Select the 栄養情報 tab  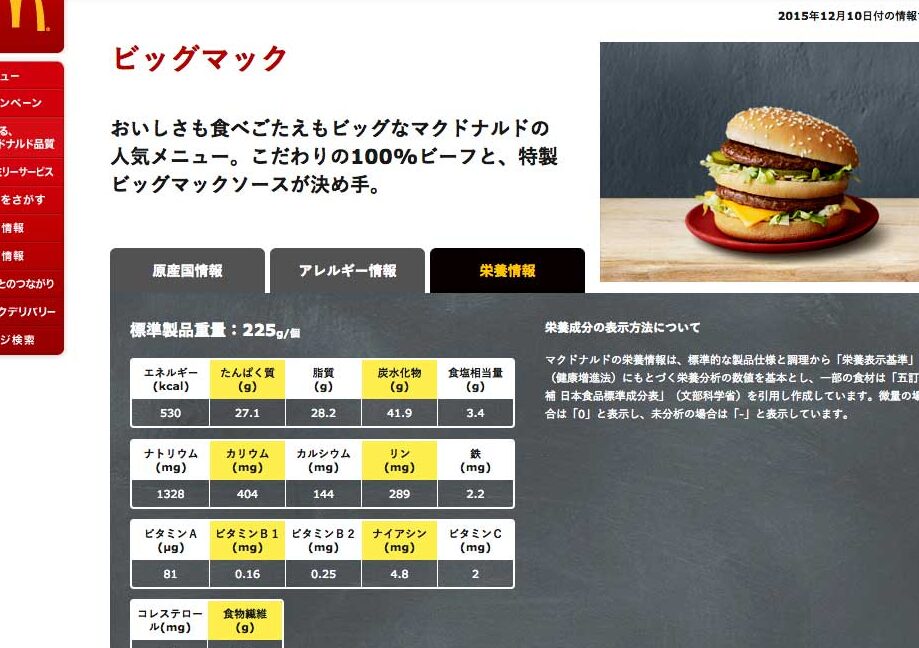pyautogui.click(x=507, y=271)
